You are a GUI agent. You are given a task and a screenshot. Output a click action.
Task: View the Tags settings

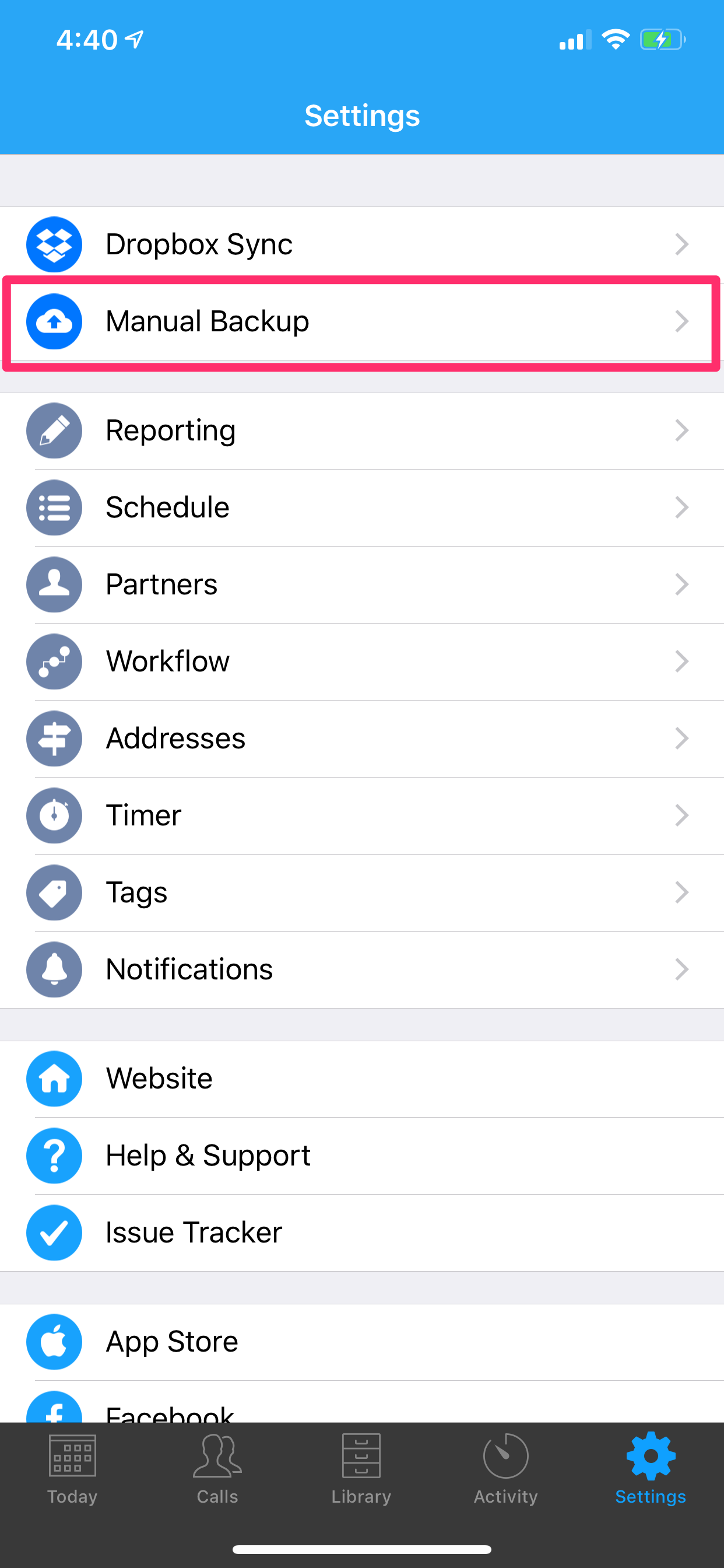pos(362,893)
